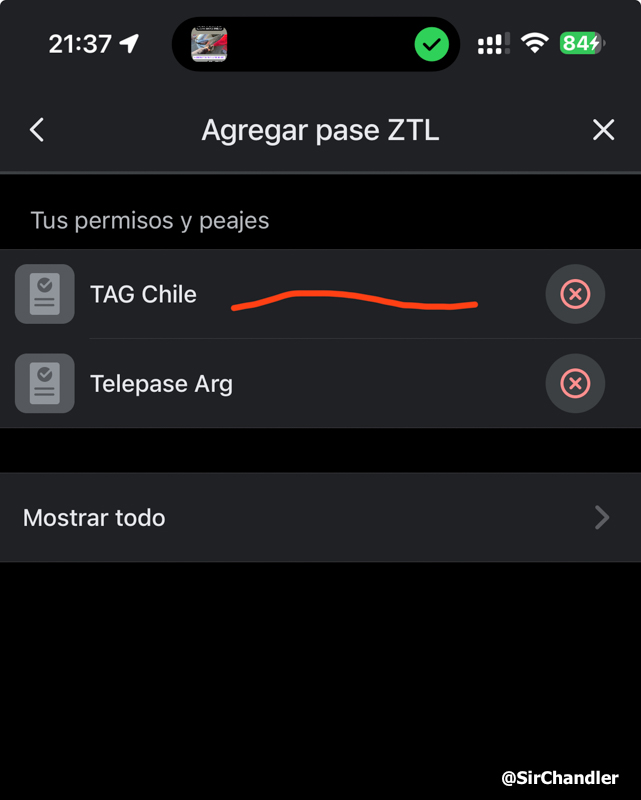
Task: Open the TAG Chile pass
Action: coord(143,295)
